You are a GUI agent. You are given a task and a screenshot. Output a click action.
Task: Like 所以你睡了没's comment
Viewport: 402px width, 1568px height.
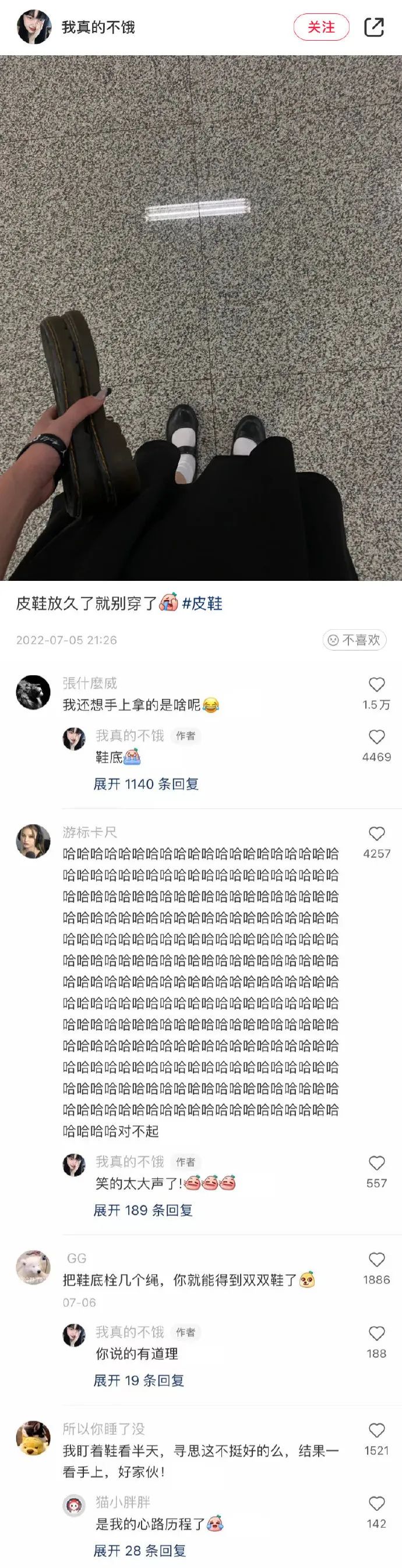(x=376, y=1431)
